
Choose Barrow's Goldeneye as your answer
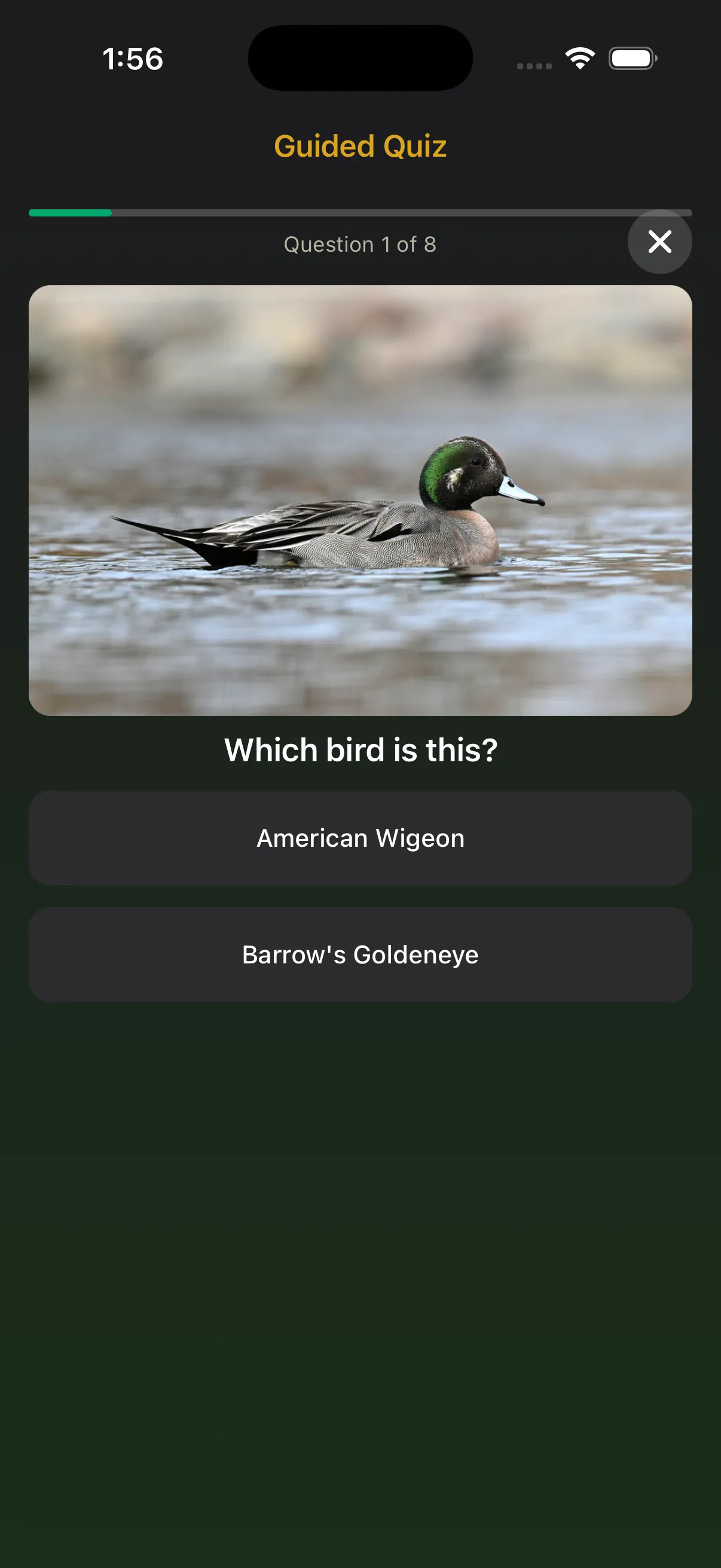coord(360,954)
